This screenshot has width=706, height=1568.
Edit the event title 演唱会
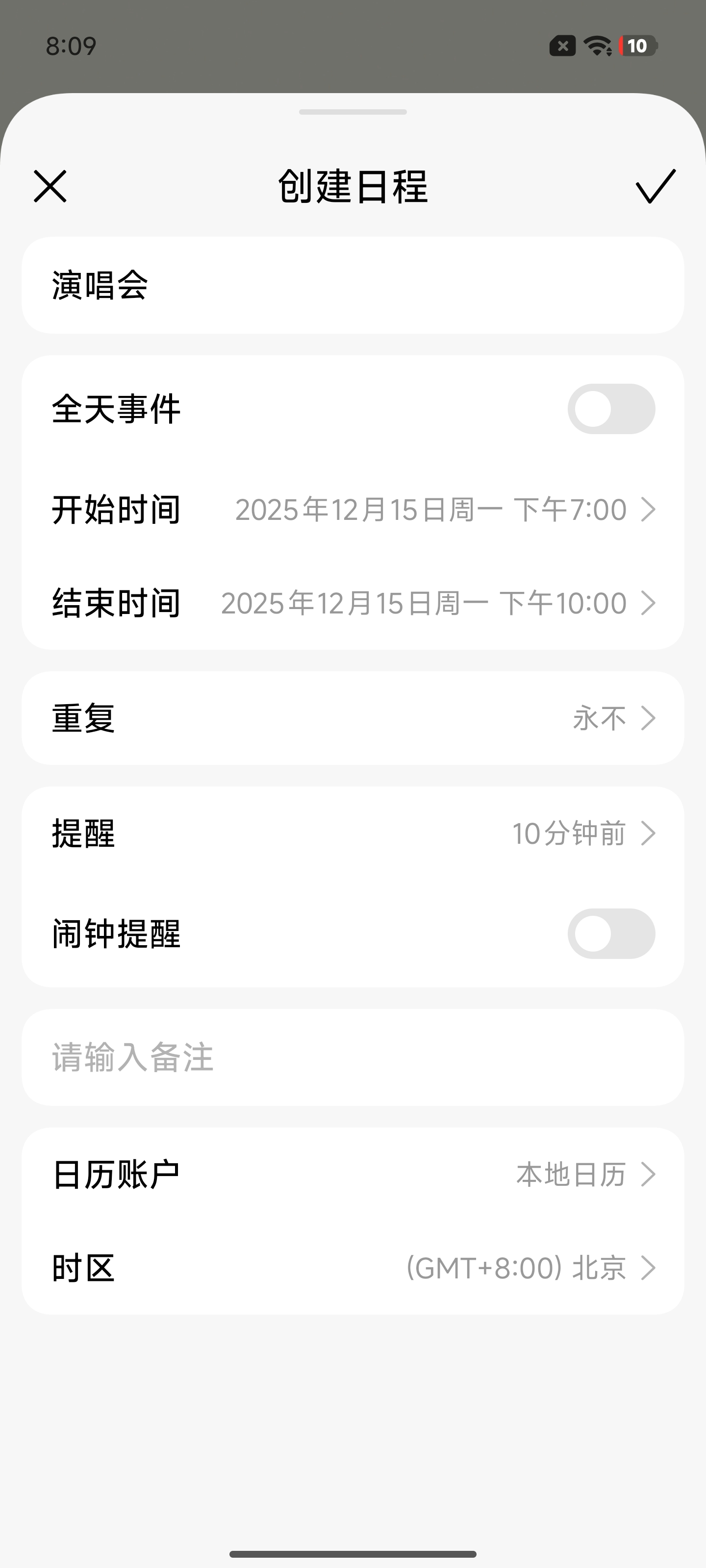click(x=352, y=285)
